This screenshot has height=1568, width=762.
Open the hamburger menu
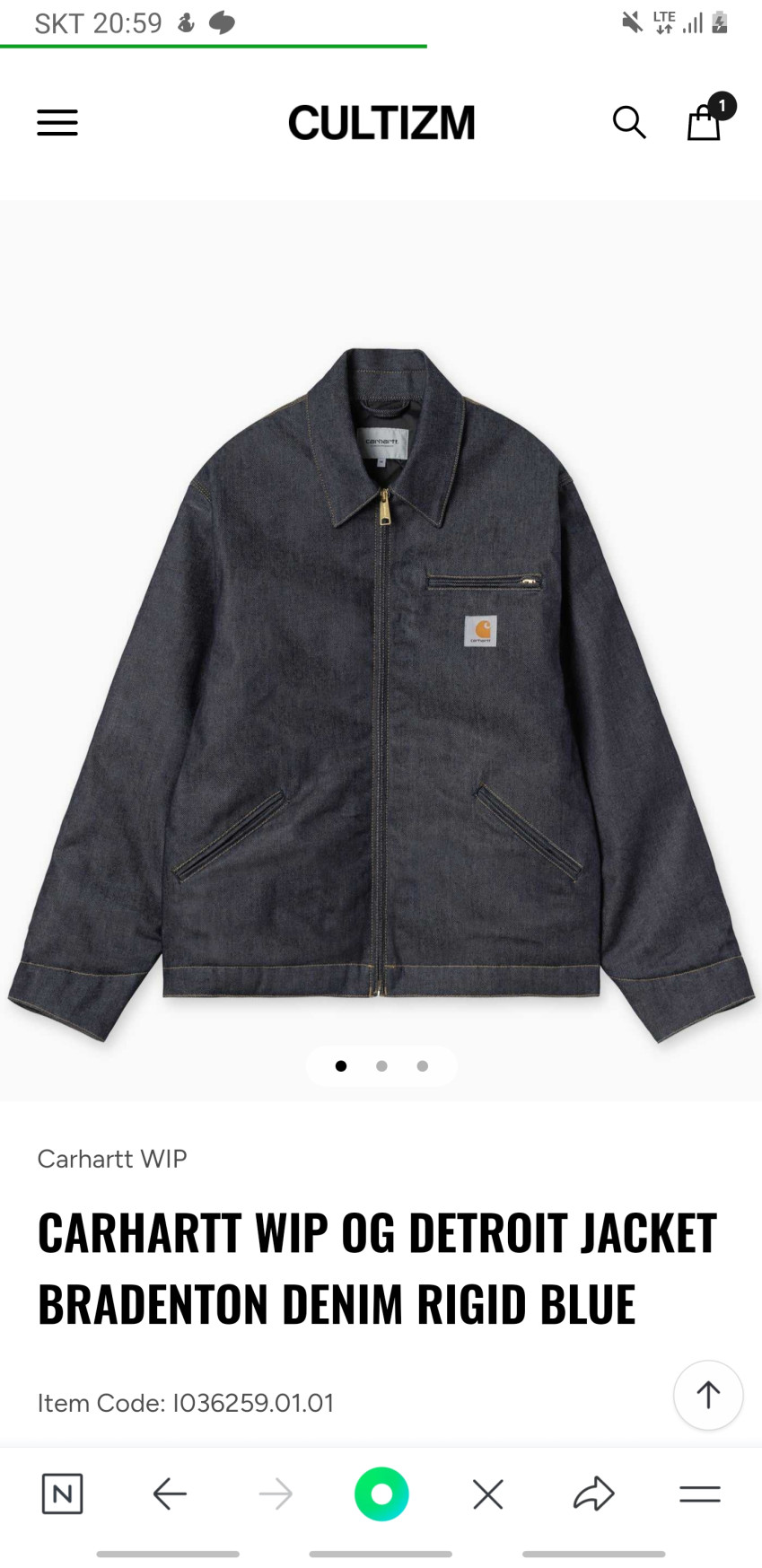(57, 122)
